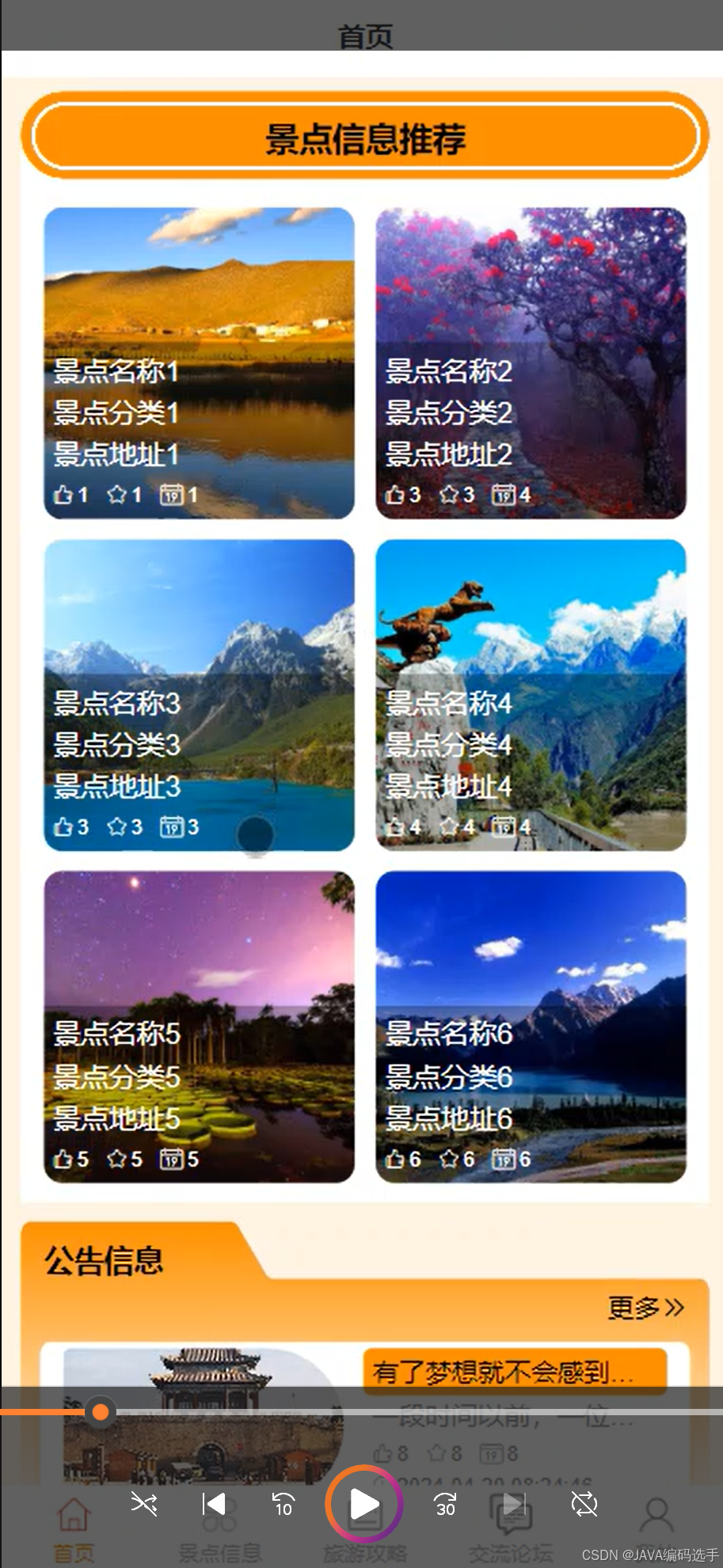This screenshot has width=723, height=1568.
Task: Skip forward 30 seconds
Action: (445, 1504)
